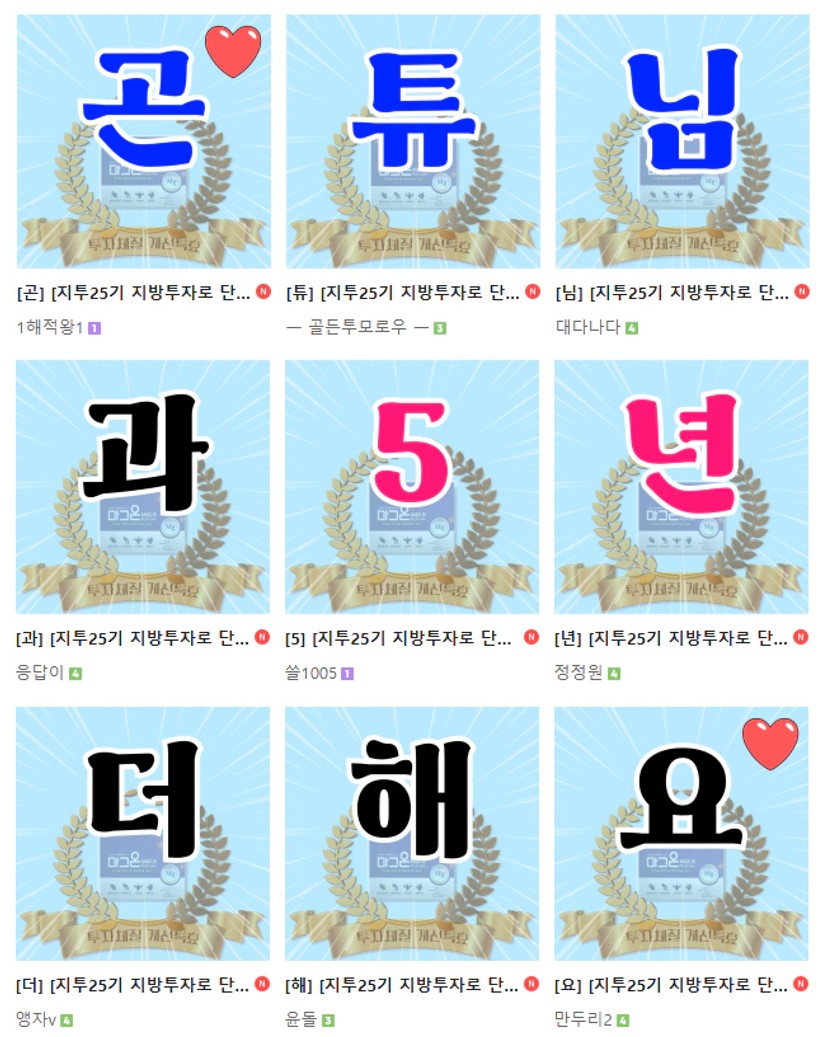Open the [튜] post thumbnail

pyautogui.click(x=412, y=141)
